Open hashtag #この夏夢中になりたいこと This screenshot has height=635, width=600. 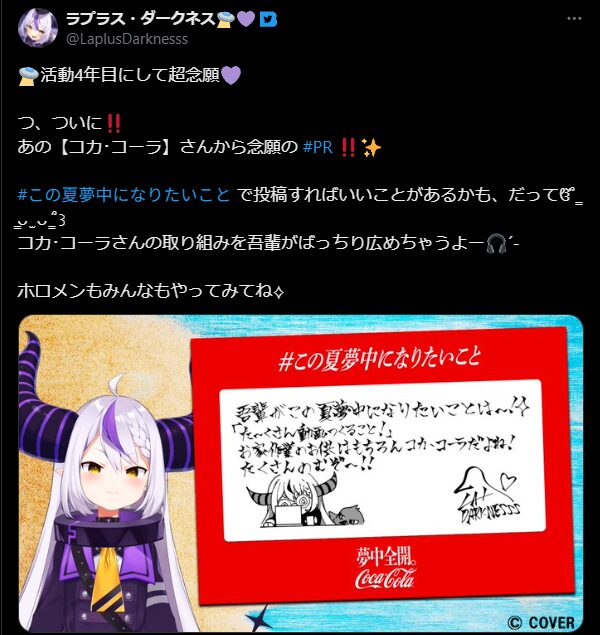(x=125, y=194)
